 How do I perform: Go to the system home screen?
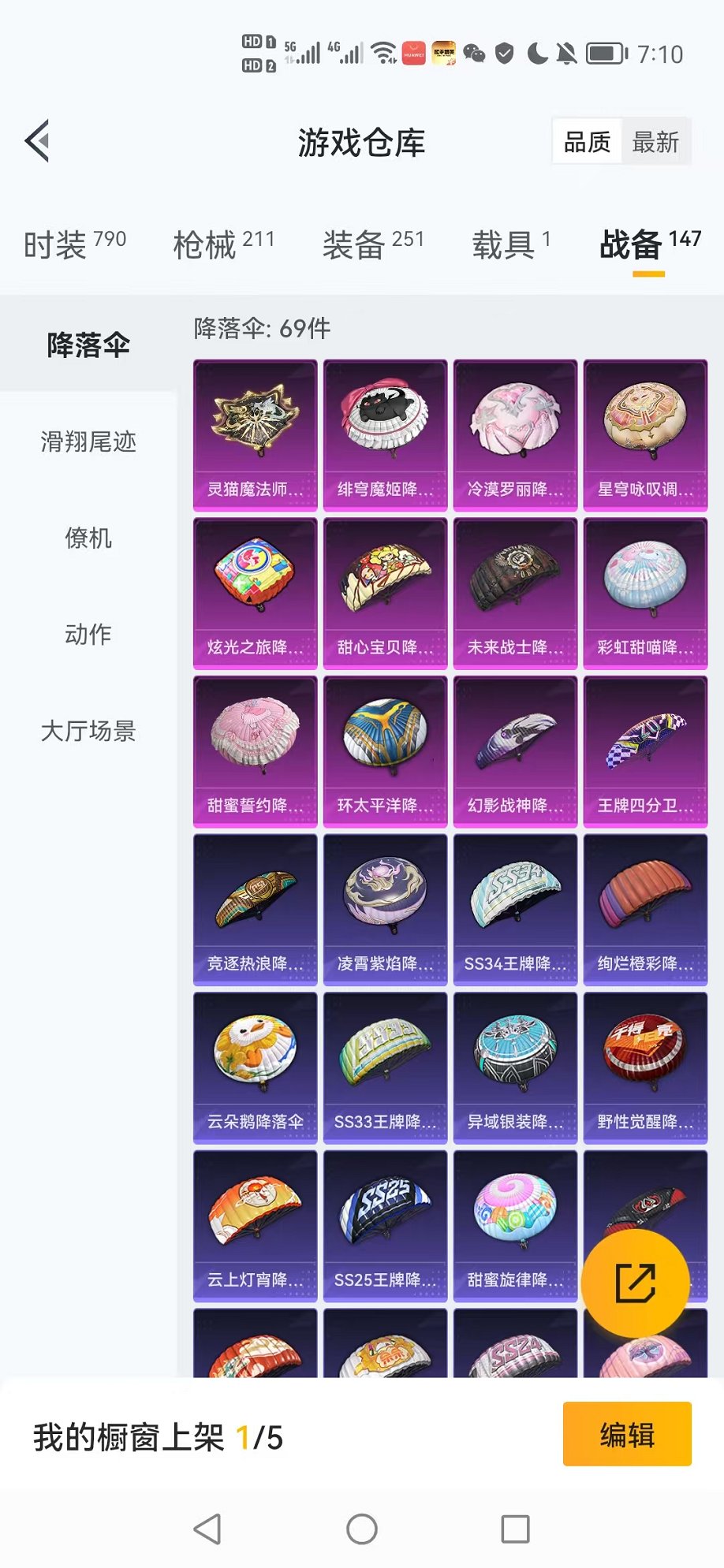(362, 1529)
